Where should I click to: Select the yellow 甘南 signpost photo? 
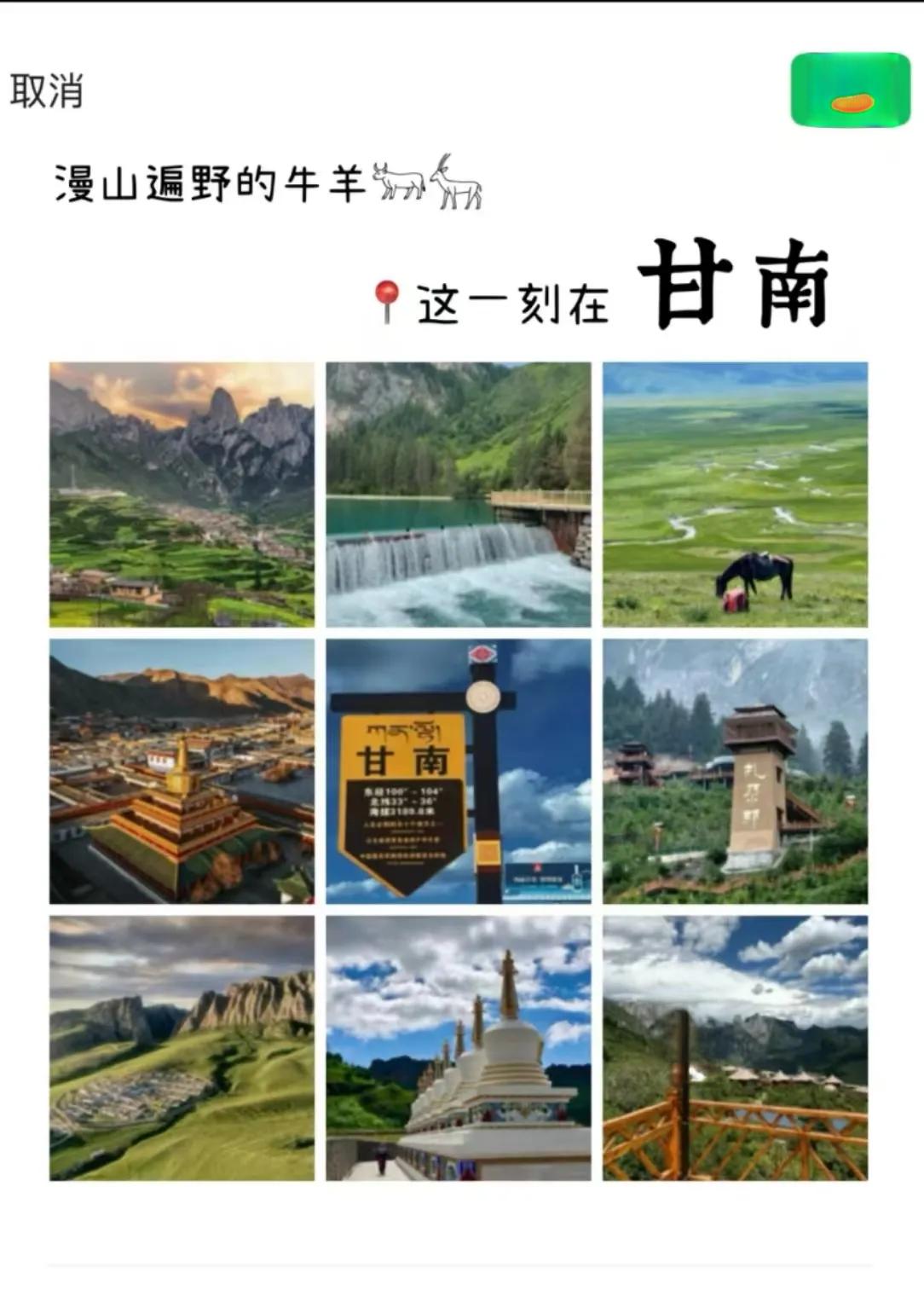click(460, 769)
